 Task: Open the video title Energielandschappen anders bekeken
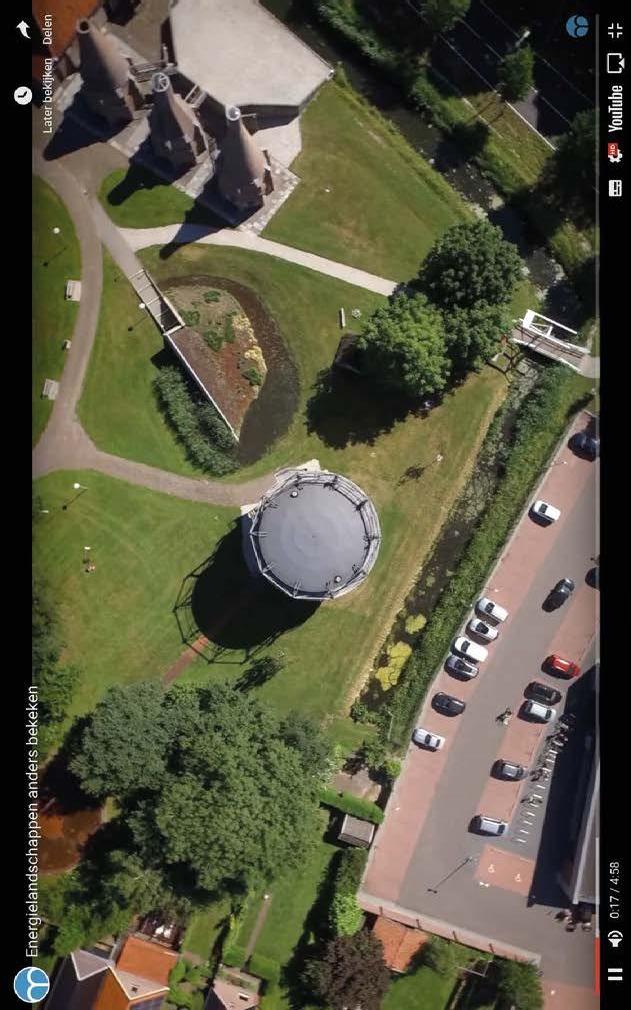coord(32,821)
